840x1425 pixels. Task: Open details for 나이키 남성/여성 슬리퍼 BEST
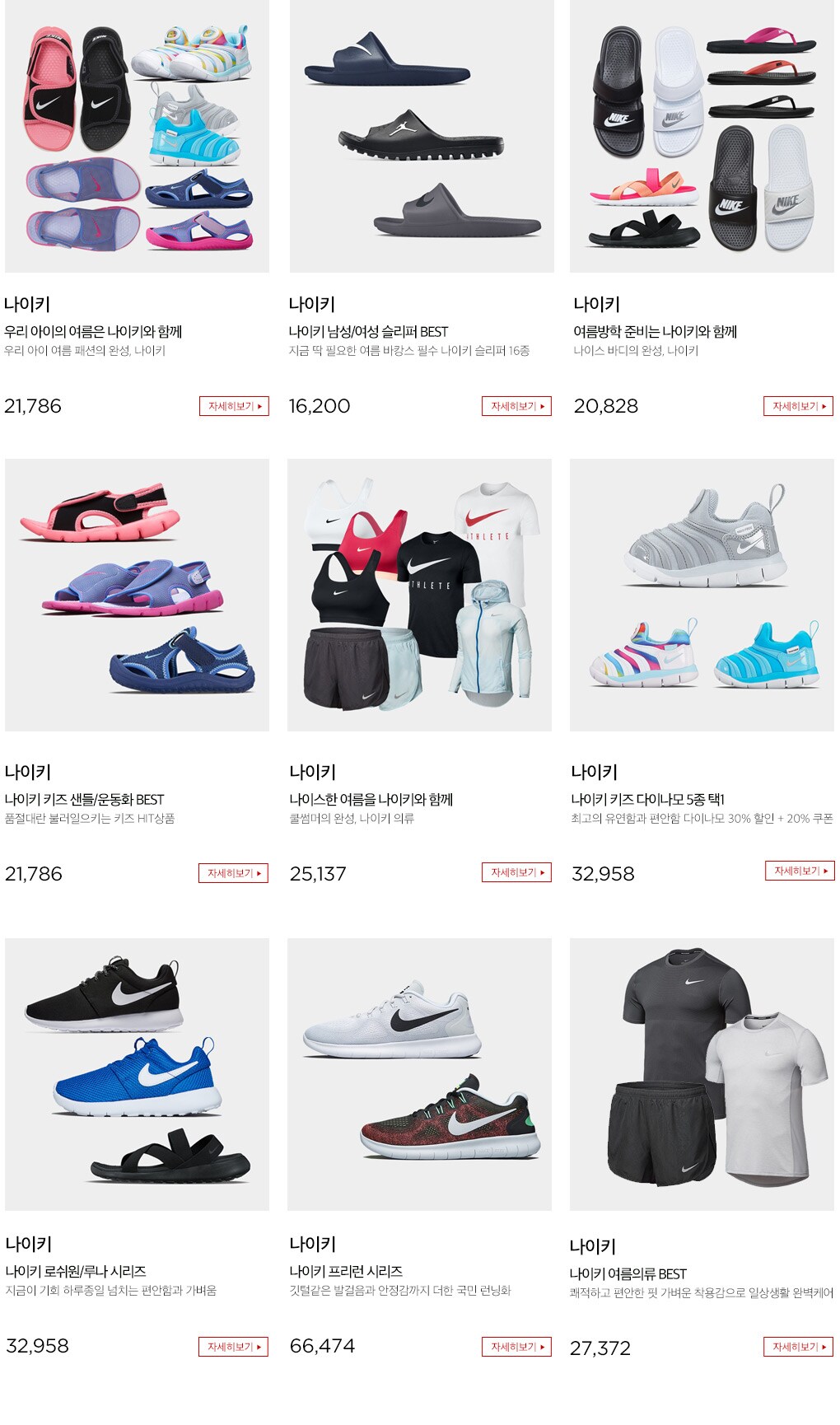[516, 406]
